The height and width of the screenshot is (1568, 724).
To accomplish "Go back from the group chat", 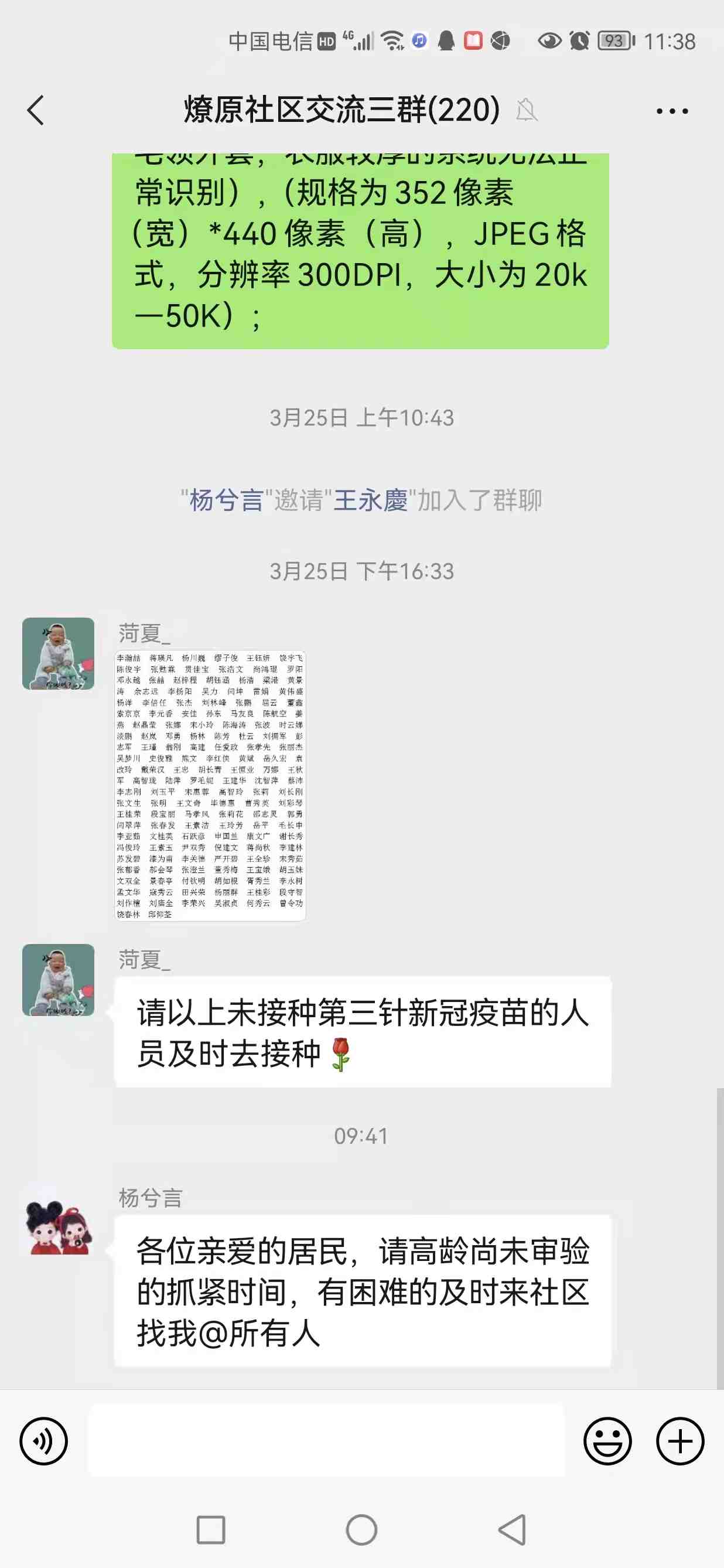I will click(x=36, y=111).
